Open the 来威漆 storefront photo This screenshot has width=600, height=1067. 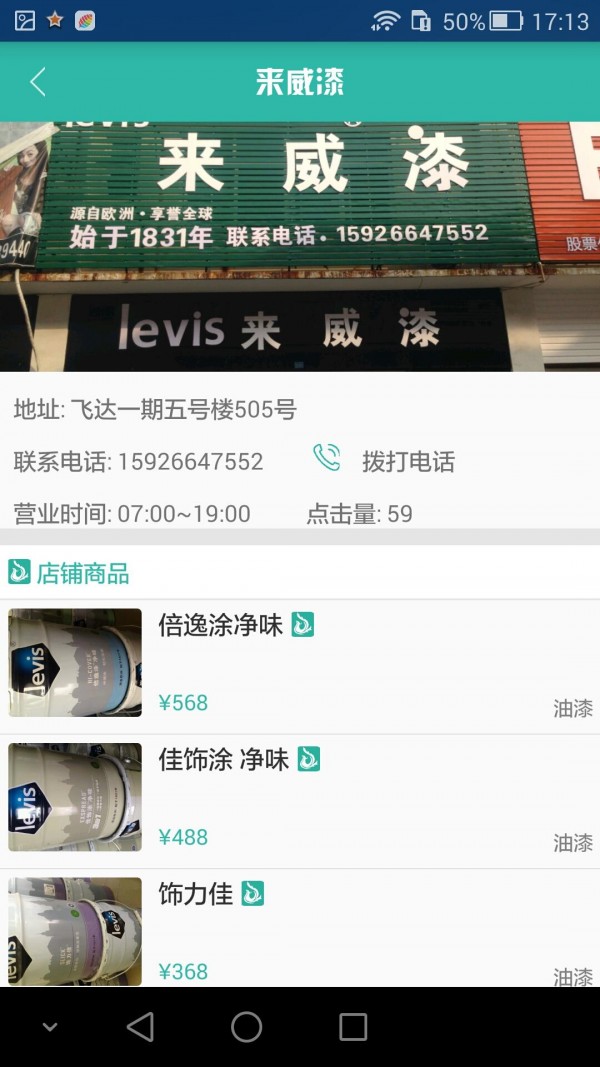click(300, 246)
